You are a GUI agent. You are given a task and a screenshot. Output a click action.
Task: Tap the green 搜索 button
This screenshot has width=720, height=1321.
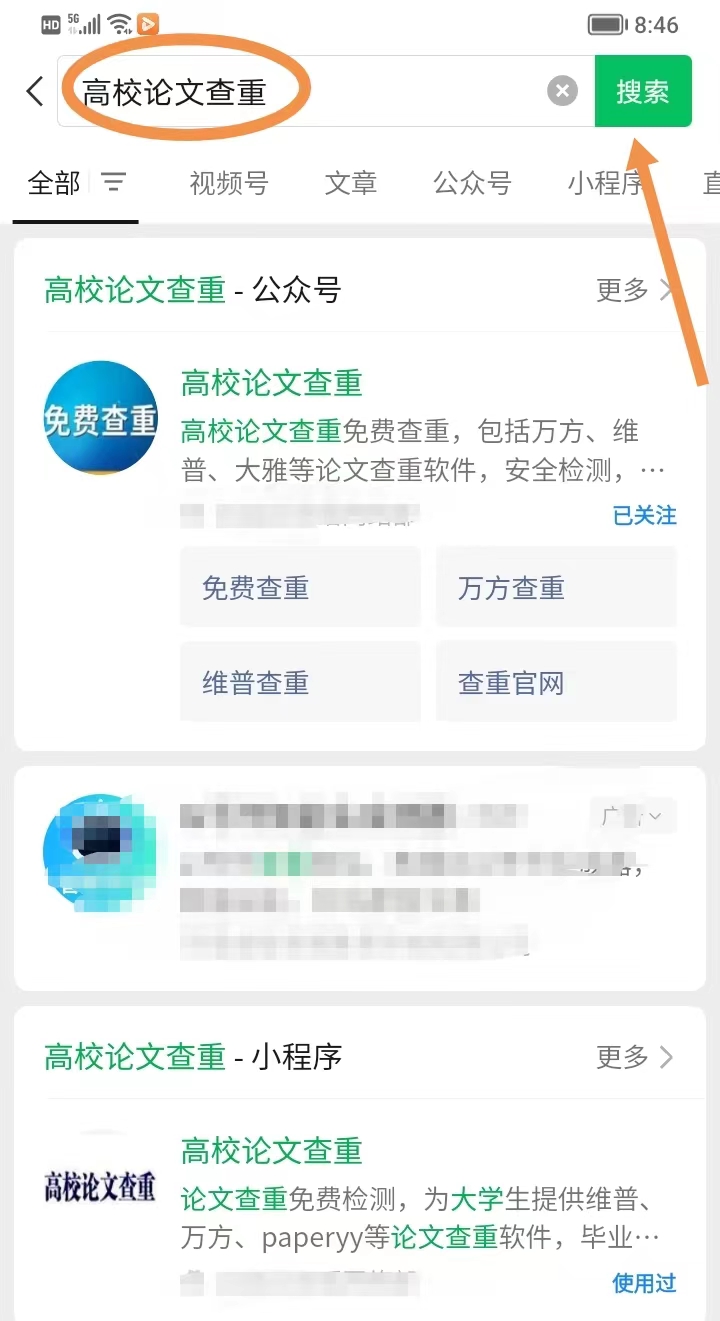642,91
